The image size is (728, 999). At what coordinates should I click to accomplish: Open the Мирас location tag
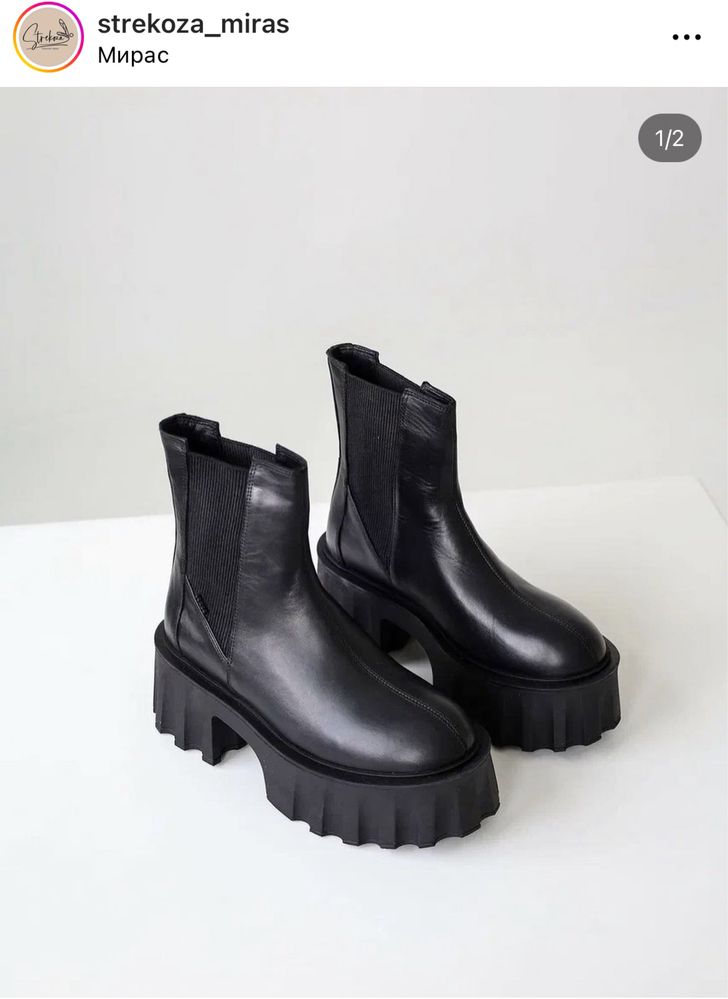pos(133,55)
